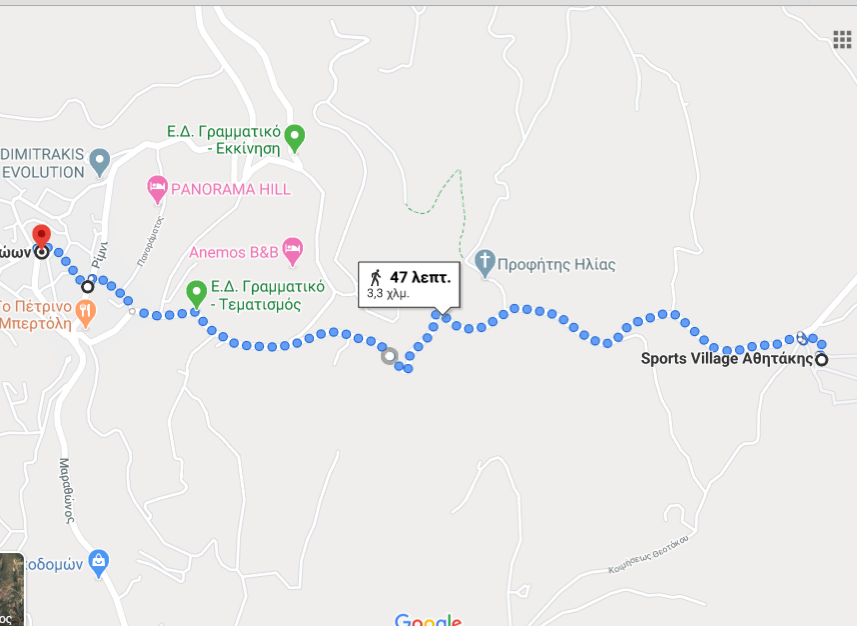Select the 47 λεπτ. walking route bubble
Viewport: 857px width, 626px height.
coord(407,283)
